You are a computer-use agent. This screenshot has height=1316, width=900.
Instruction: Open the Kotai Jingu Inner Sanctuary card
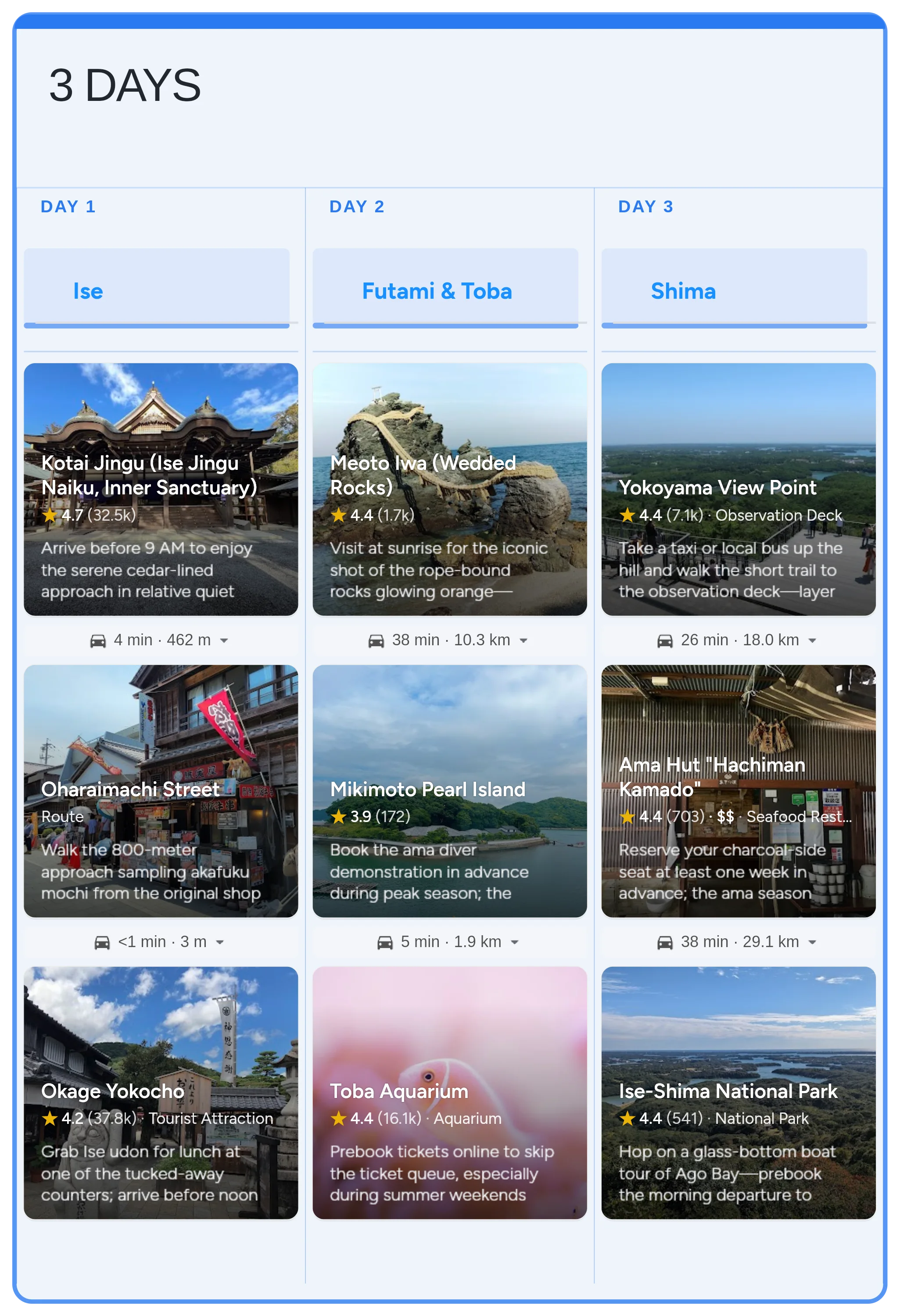pos(160,489)
